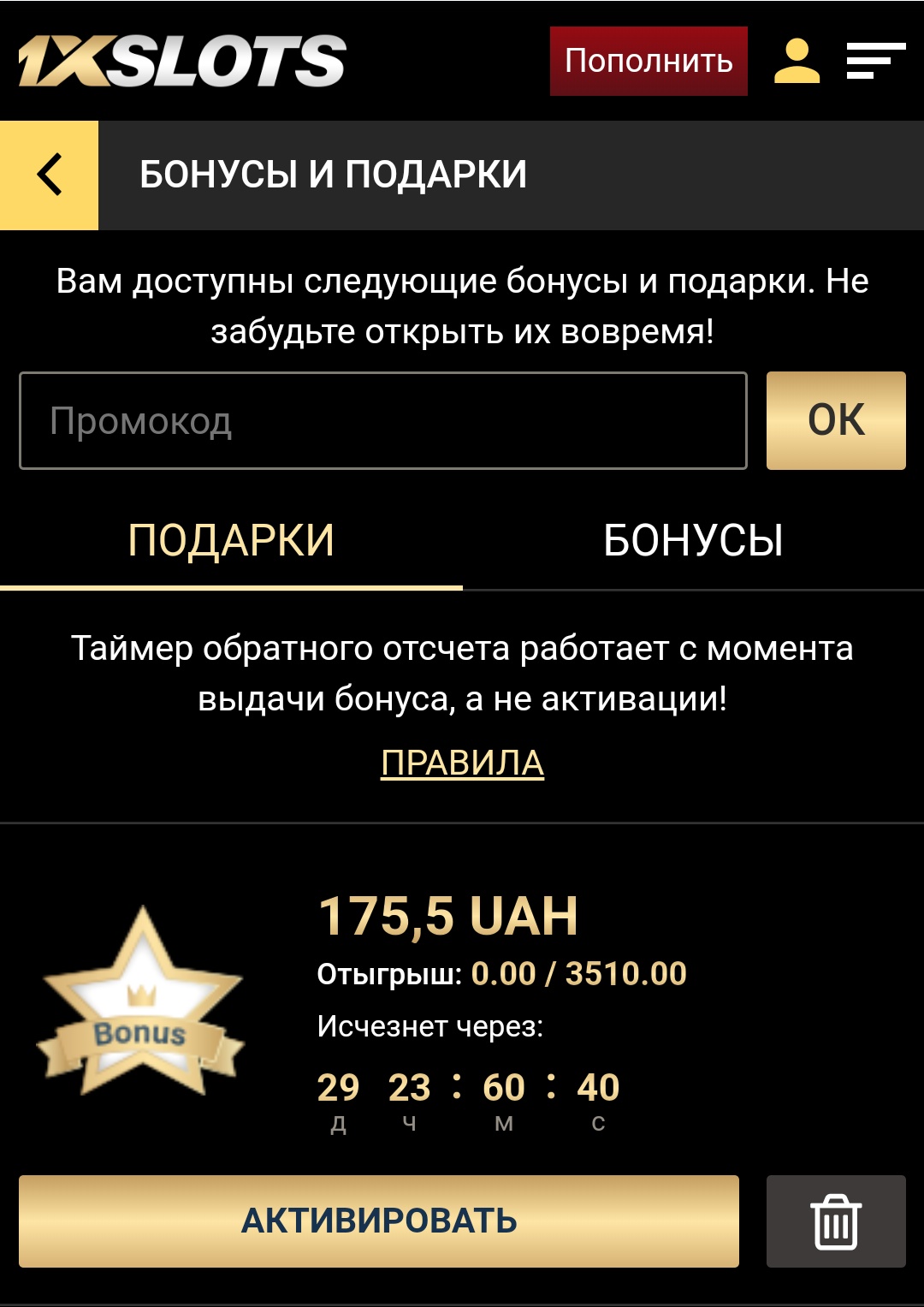The image size is (924, 1307).
Task: Switch to the Бонусы tab
Action: (x=693, y=541)
